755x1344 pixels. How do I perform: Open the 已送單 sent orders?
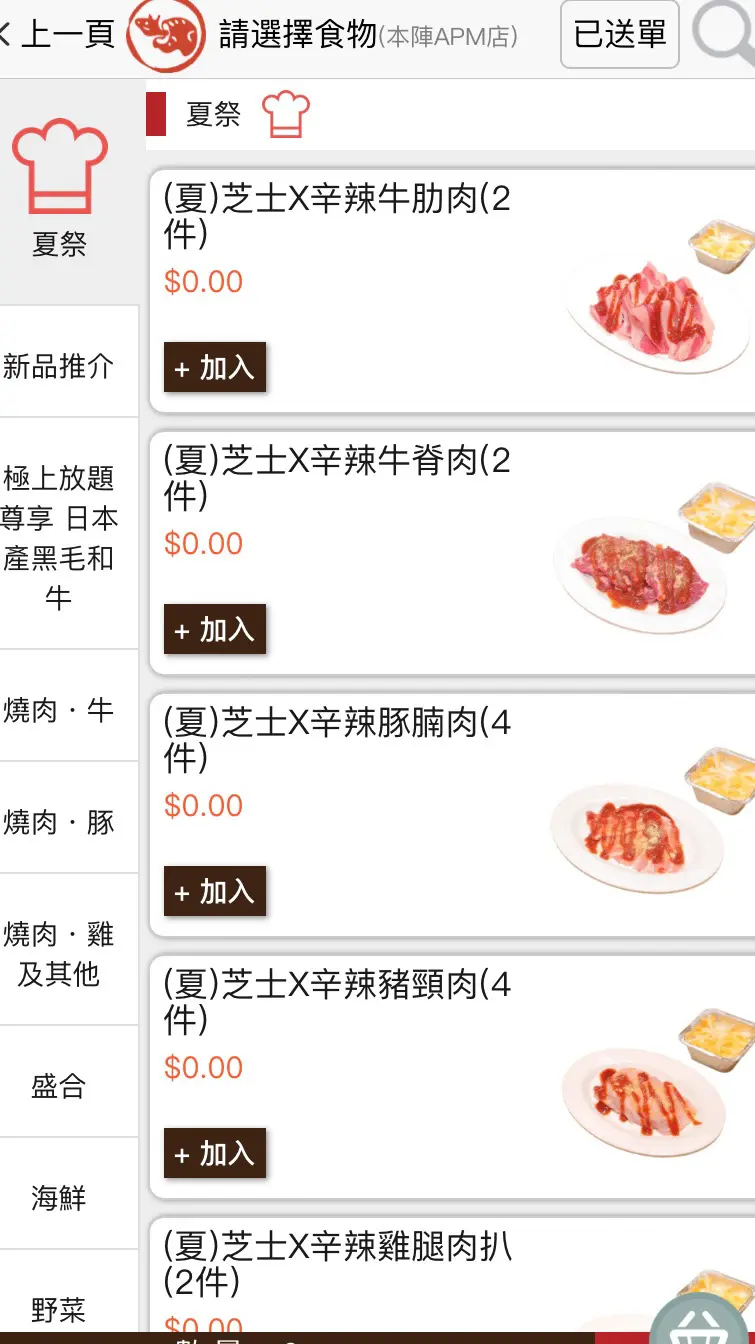pyautogui.click(x=619, y=34)
